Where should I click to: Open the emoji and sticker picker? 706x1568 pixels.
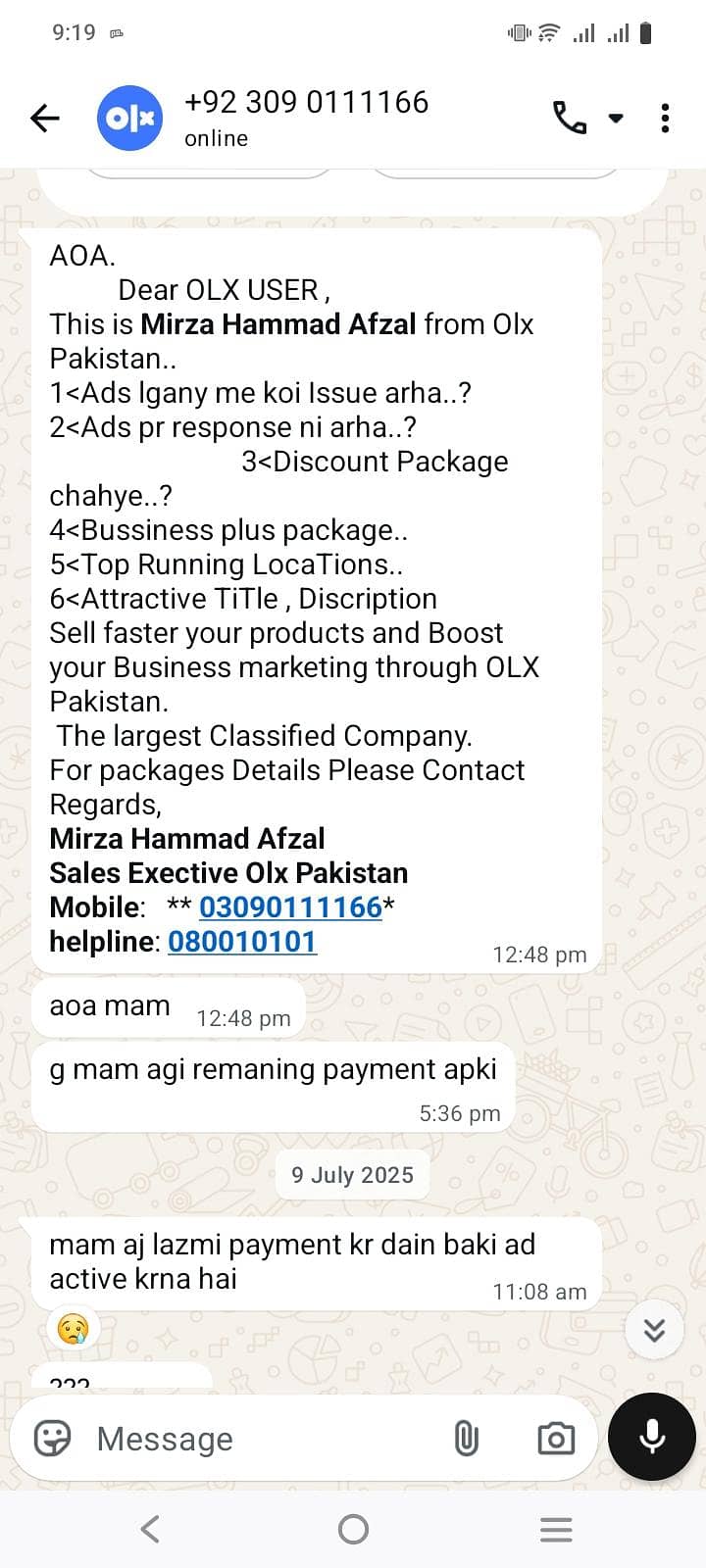[53, 1439]
